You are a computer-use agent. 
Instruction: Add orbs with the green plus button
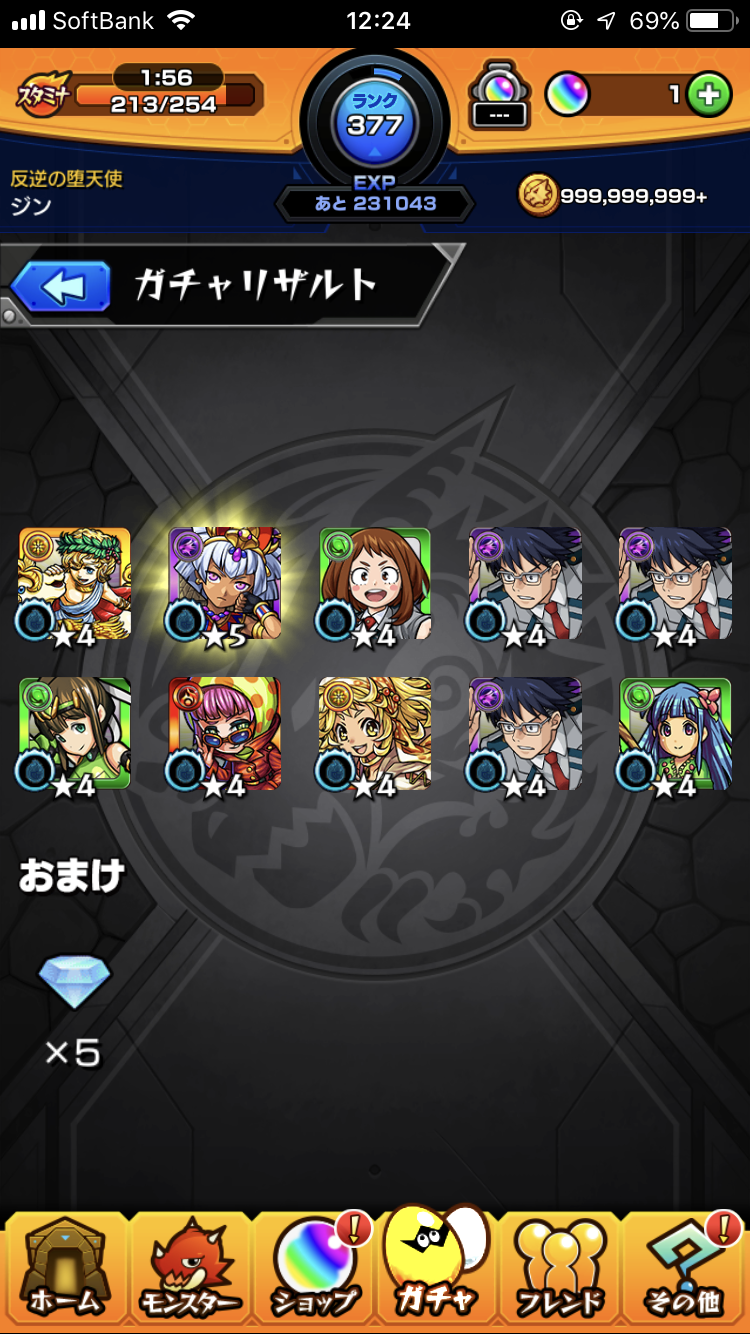click(x=709, y=95)
